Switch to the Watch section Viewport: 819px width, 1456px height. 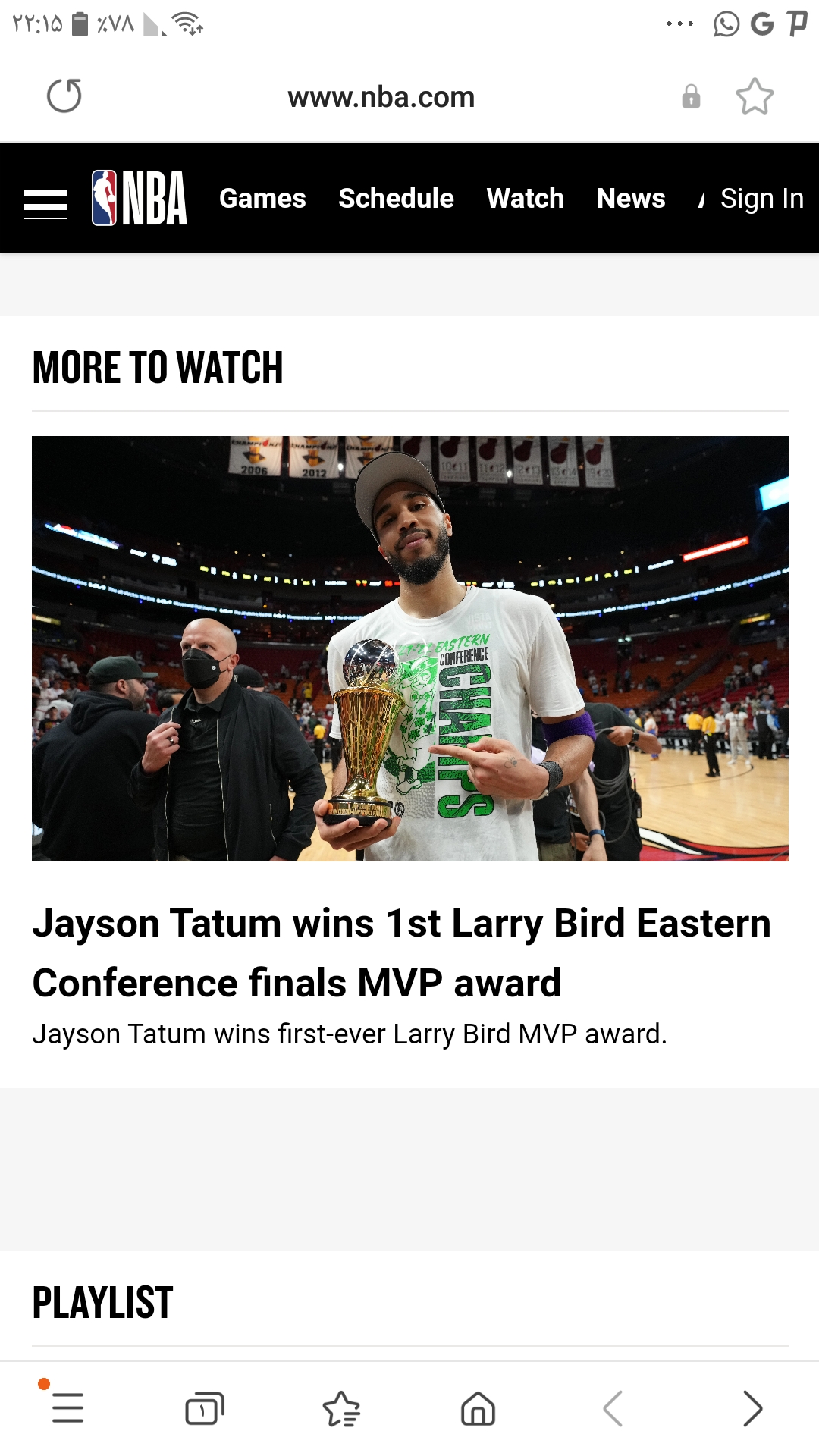click(x=526, y=199)
